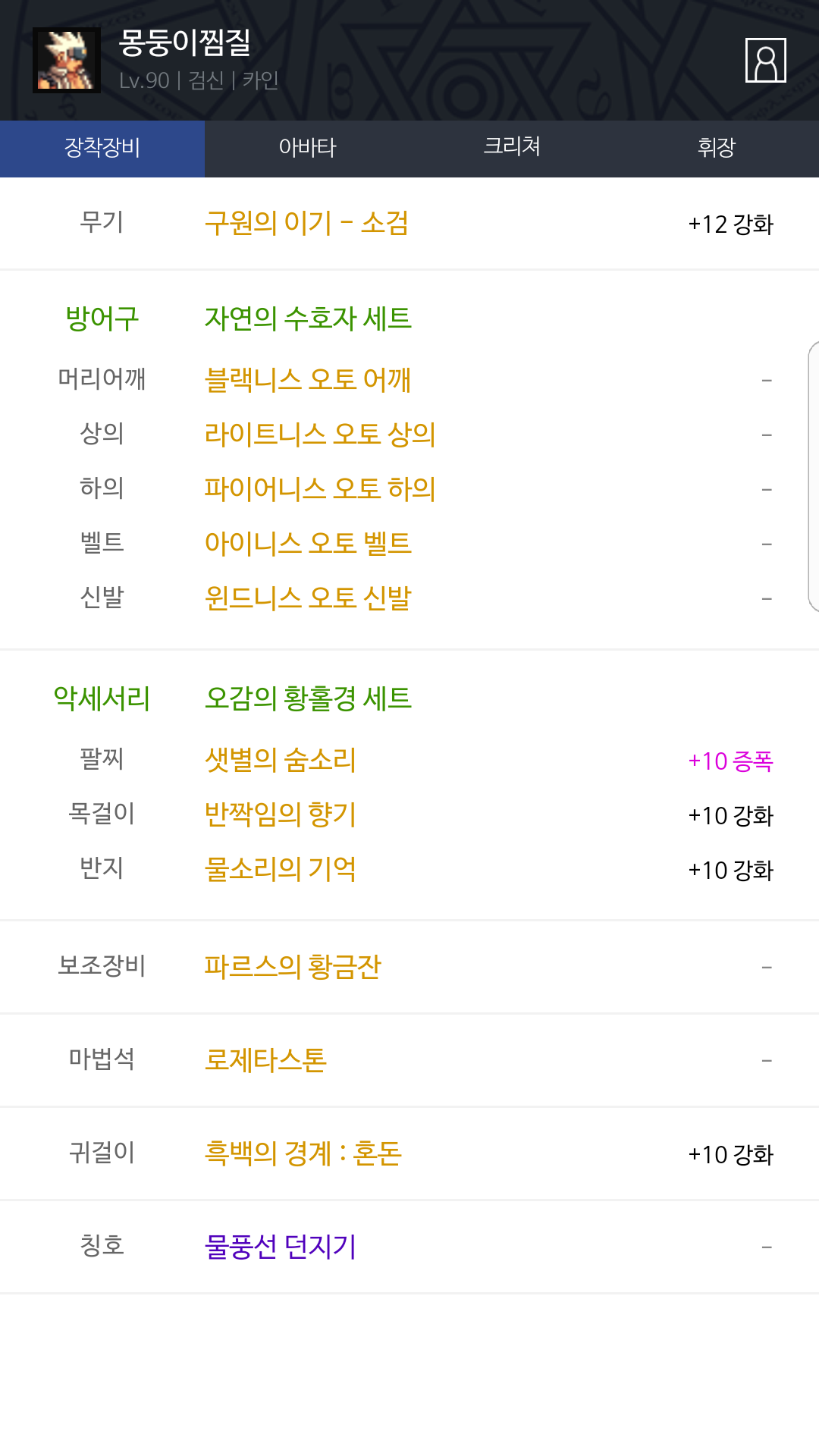This screenshot has width=819, height=1456.
Task: Open necklace 반짝임의 향기
Action: click(x=280, y=814)
